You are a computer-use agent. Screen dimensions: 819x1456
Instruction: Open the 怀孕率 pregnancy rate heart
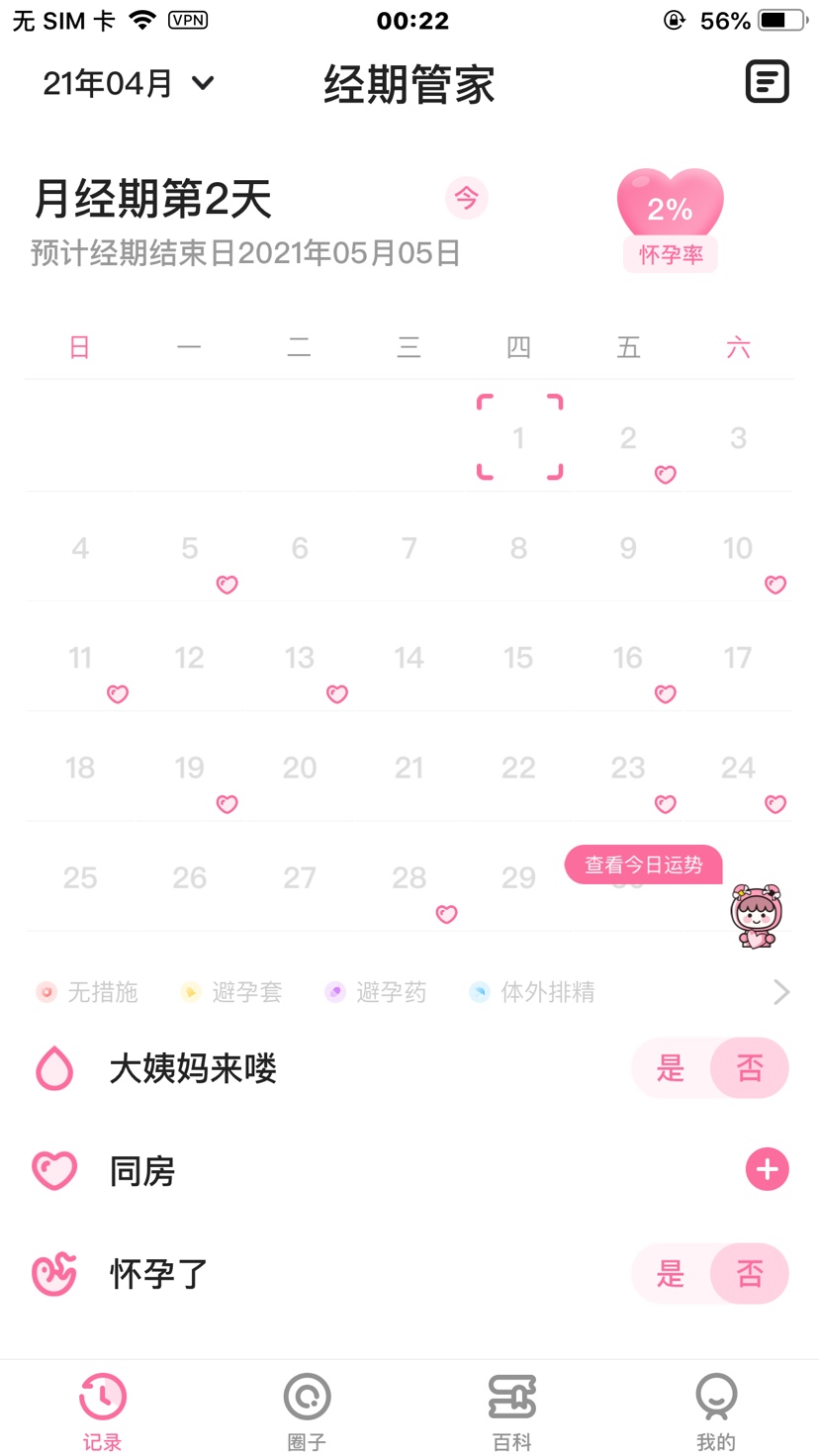coord(670,220)
